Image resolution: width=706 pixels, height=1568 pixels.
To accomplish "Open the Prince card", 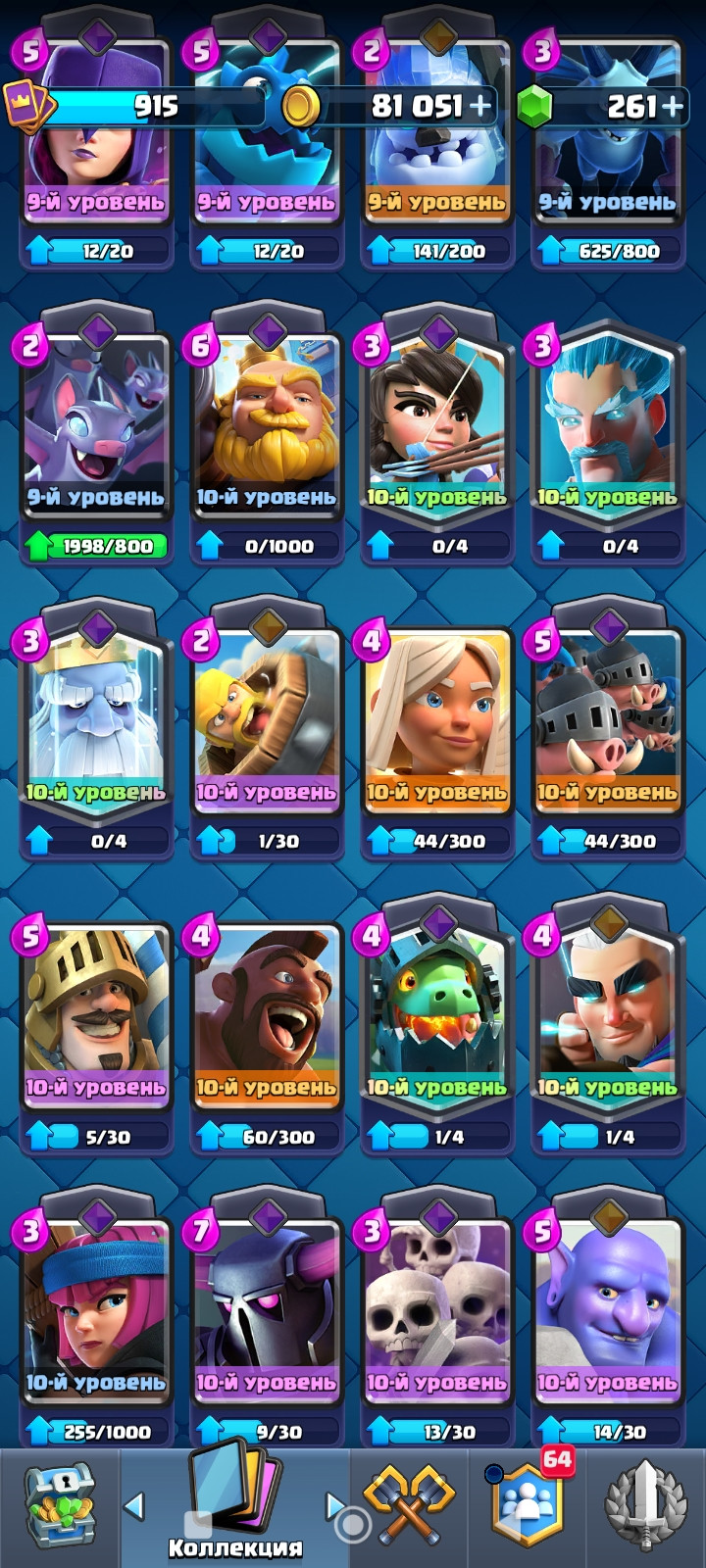I will (x=96, y=1027).
